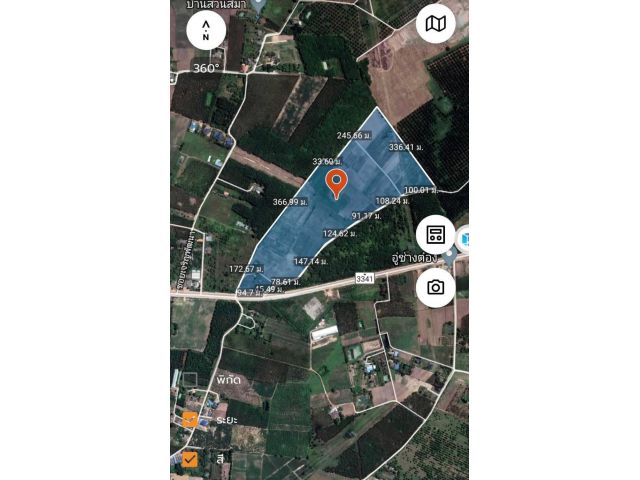Image resolution: width=640 pixels, height=480 pixels.
Task: Uncheck the ระยะ checkbox
Action: pyautogui.click(x=190, y=420)
